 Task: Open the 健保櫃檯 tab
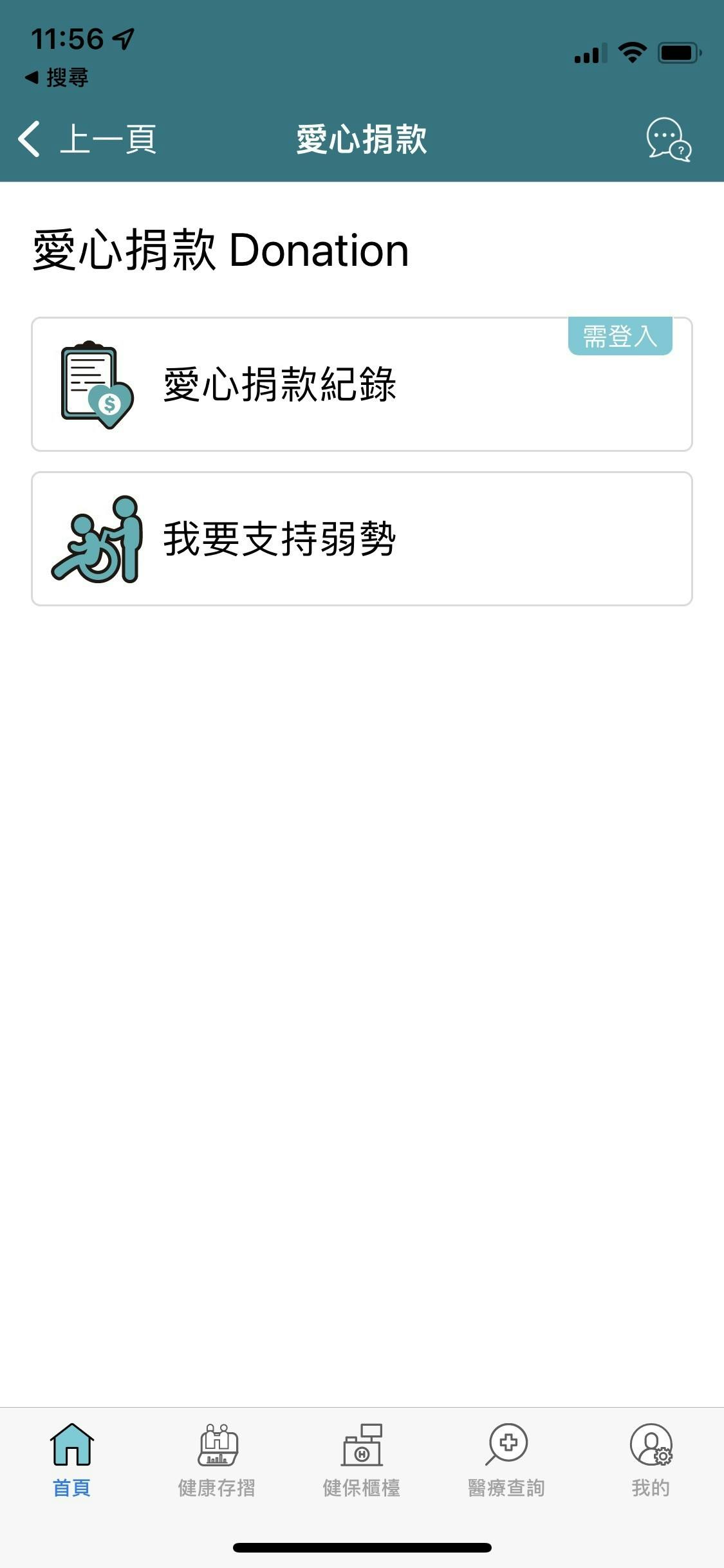click(x=362, y=1460)
